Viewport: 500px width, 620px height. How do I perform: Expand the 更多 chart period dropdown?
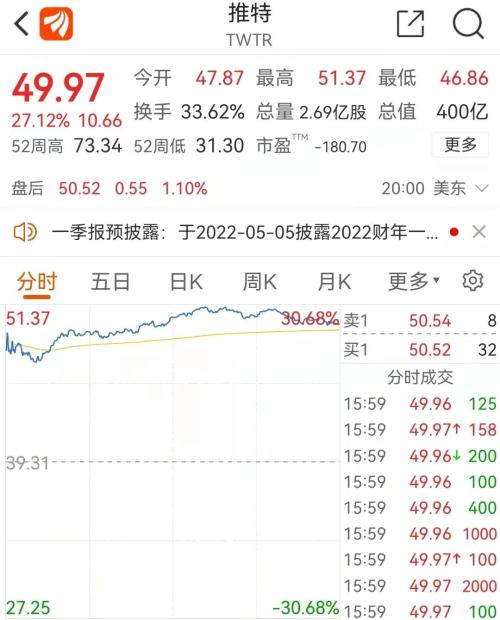(413, 282)
